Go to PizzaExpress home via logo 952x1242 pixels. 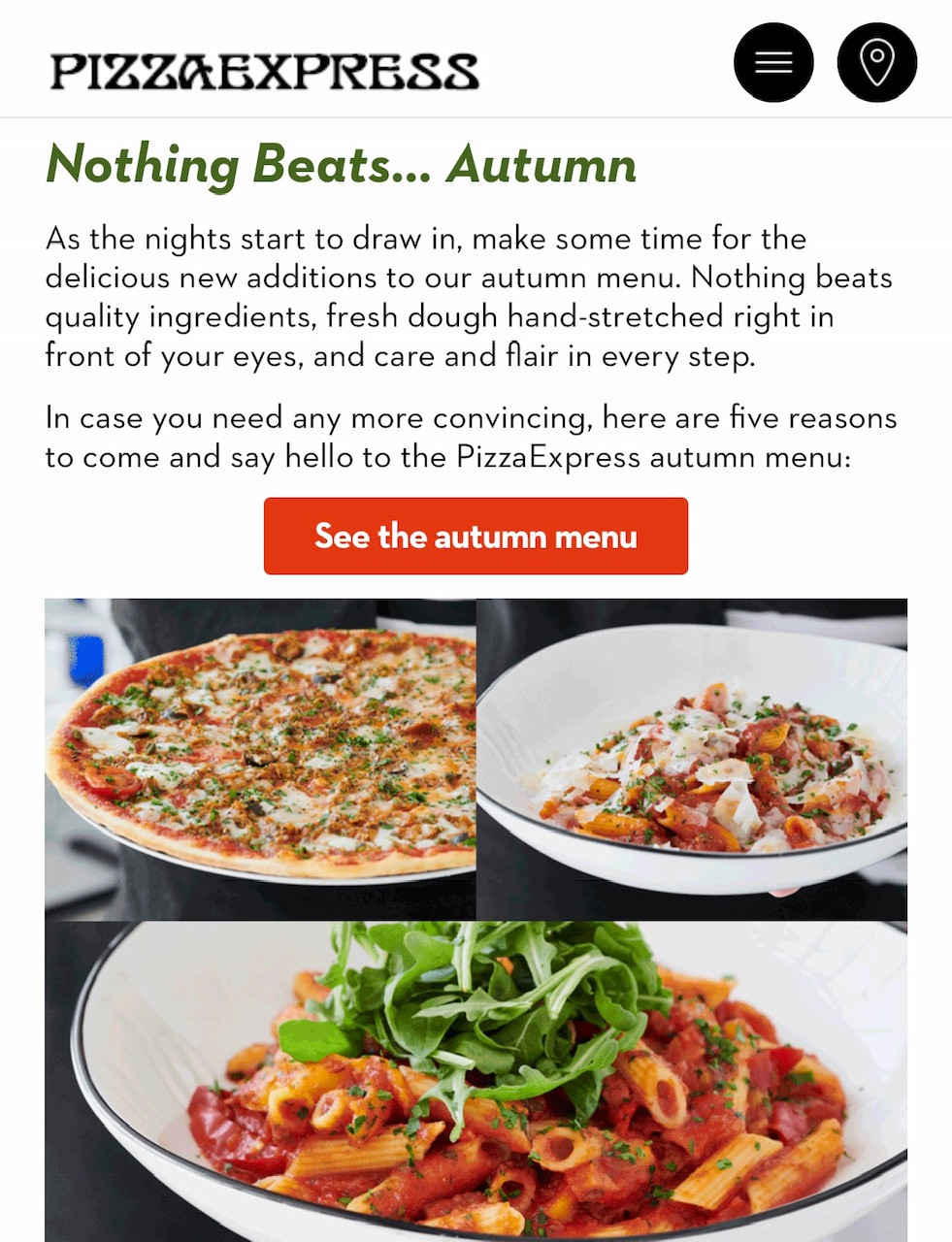[264, 72]
